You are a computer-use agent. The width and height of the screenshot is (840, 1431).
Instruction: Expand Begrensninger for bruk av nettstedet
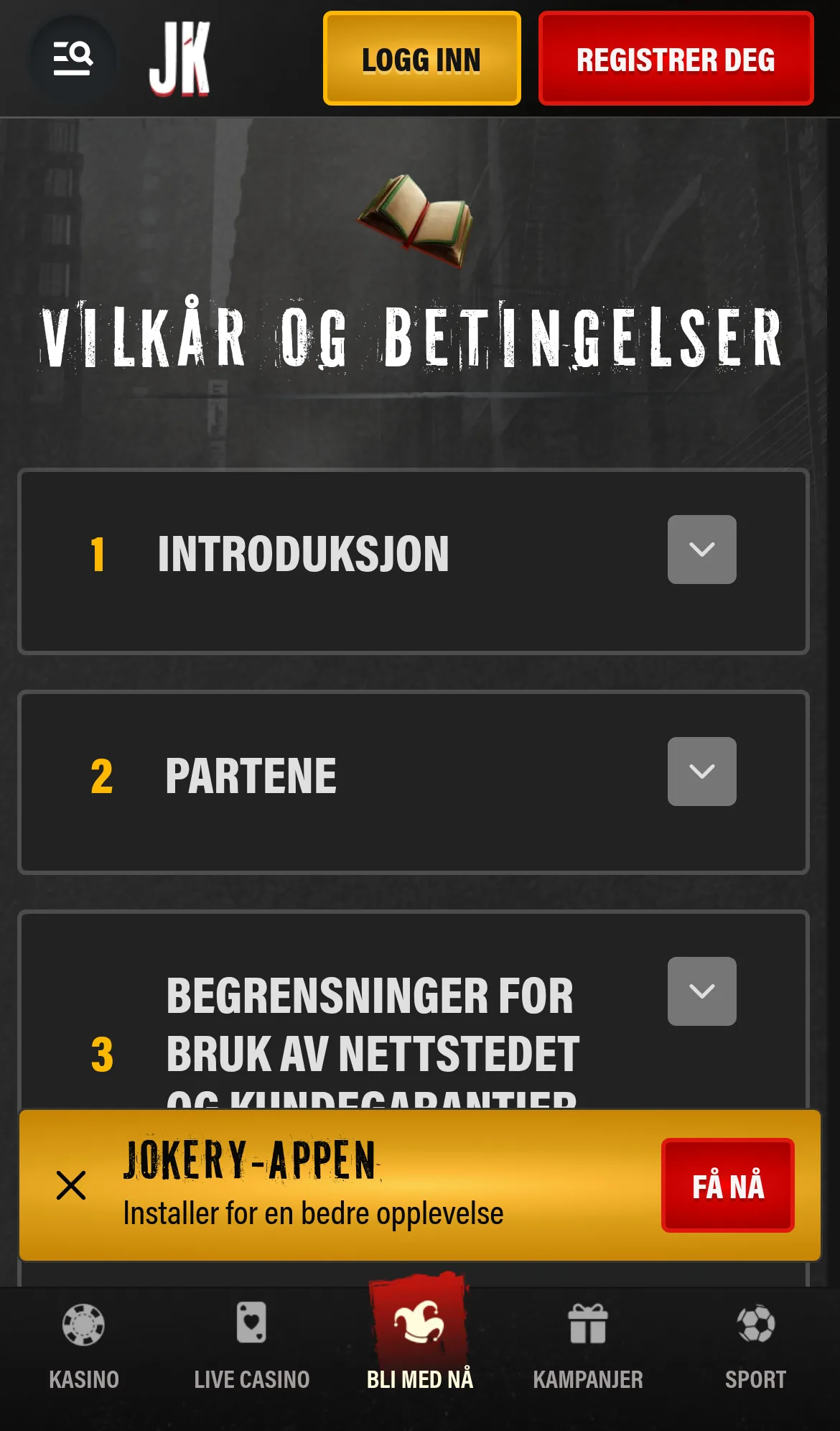tap(701, 991)
